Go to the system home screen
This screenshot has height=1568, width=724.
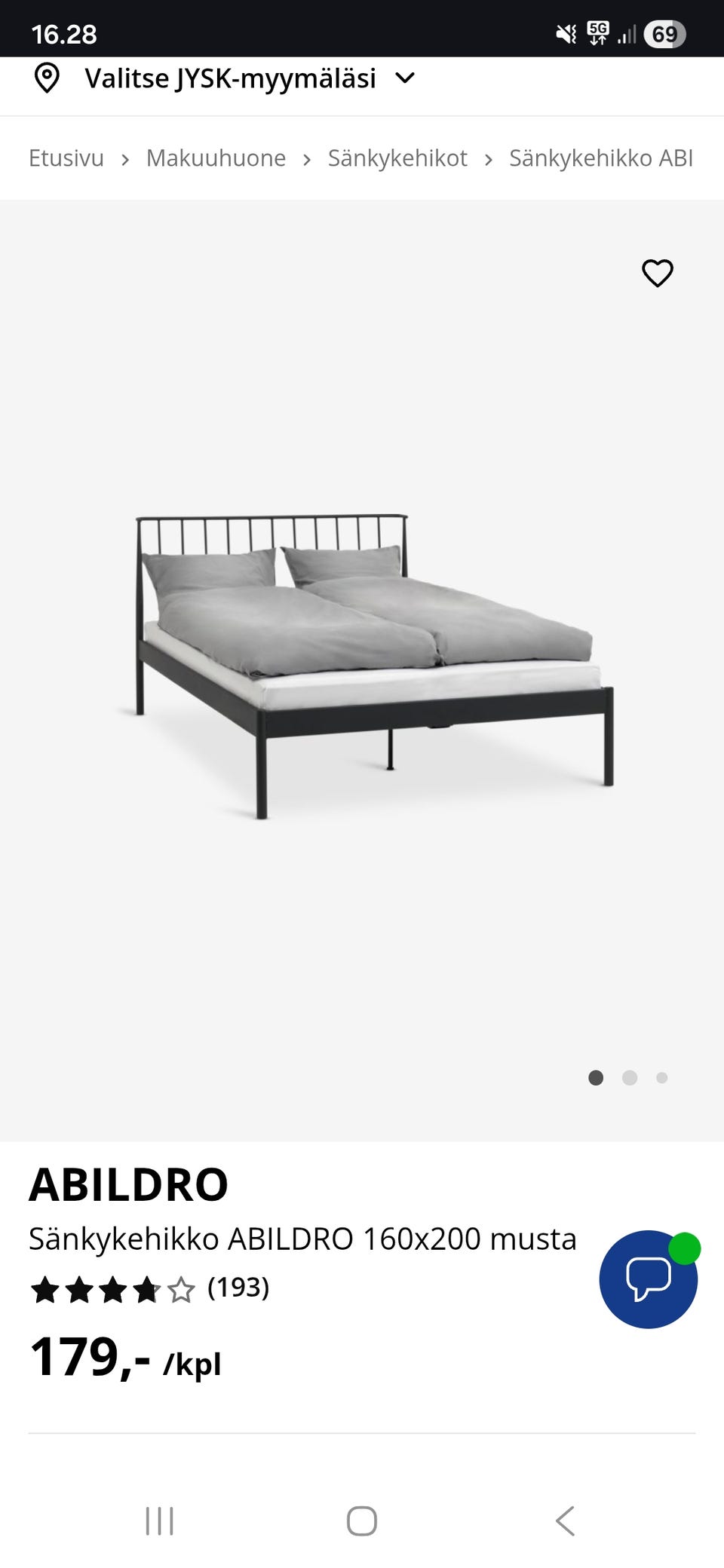(x=362, y=1521)
